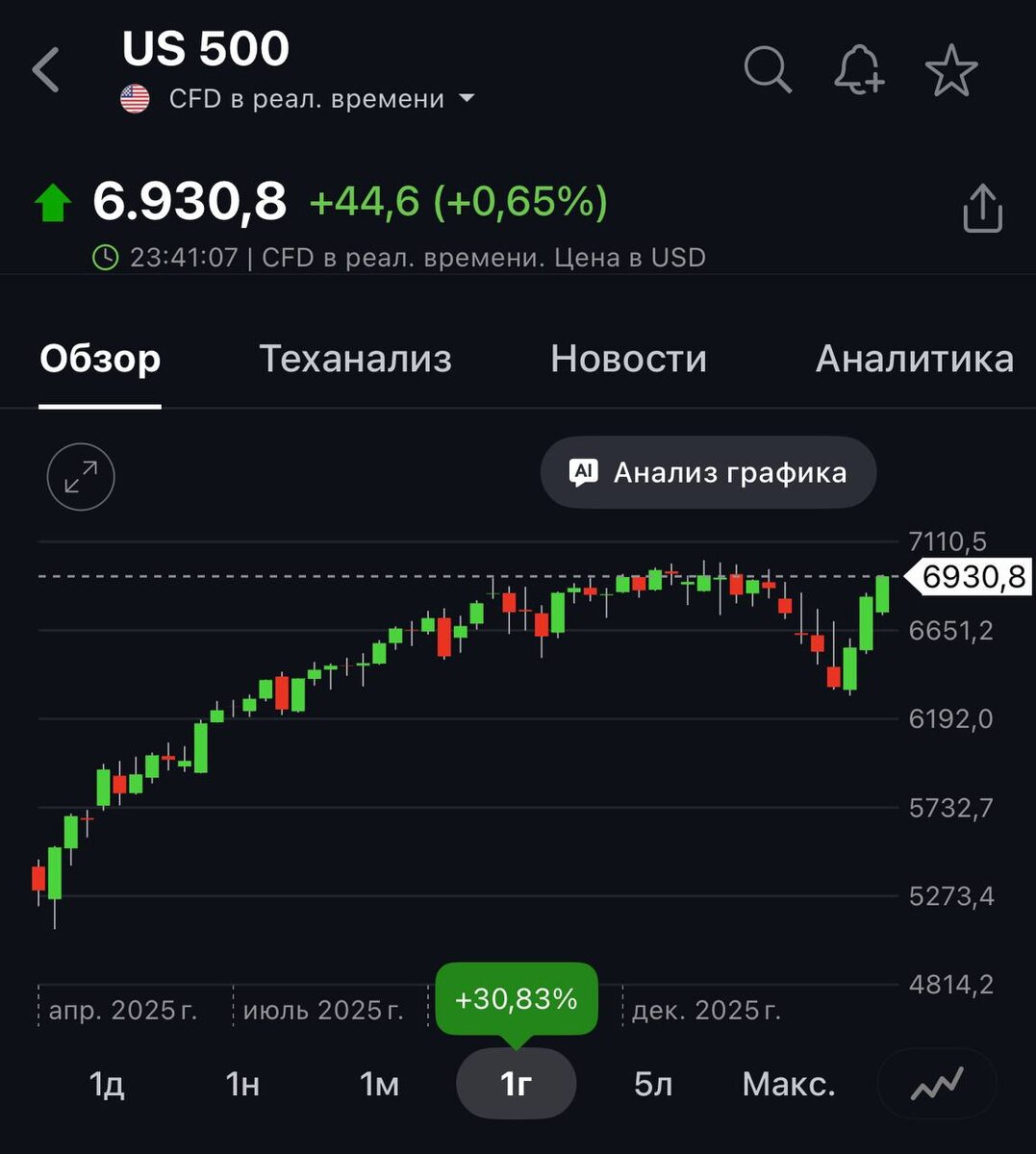Open the Новости tab
Screen dimensions: 1036x1154
628,359
